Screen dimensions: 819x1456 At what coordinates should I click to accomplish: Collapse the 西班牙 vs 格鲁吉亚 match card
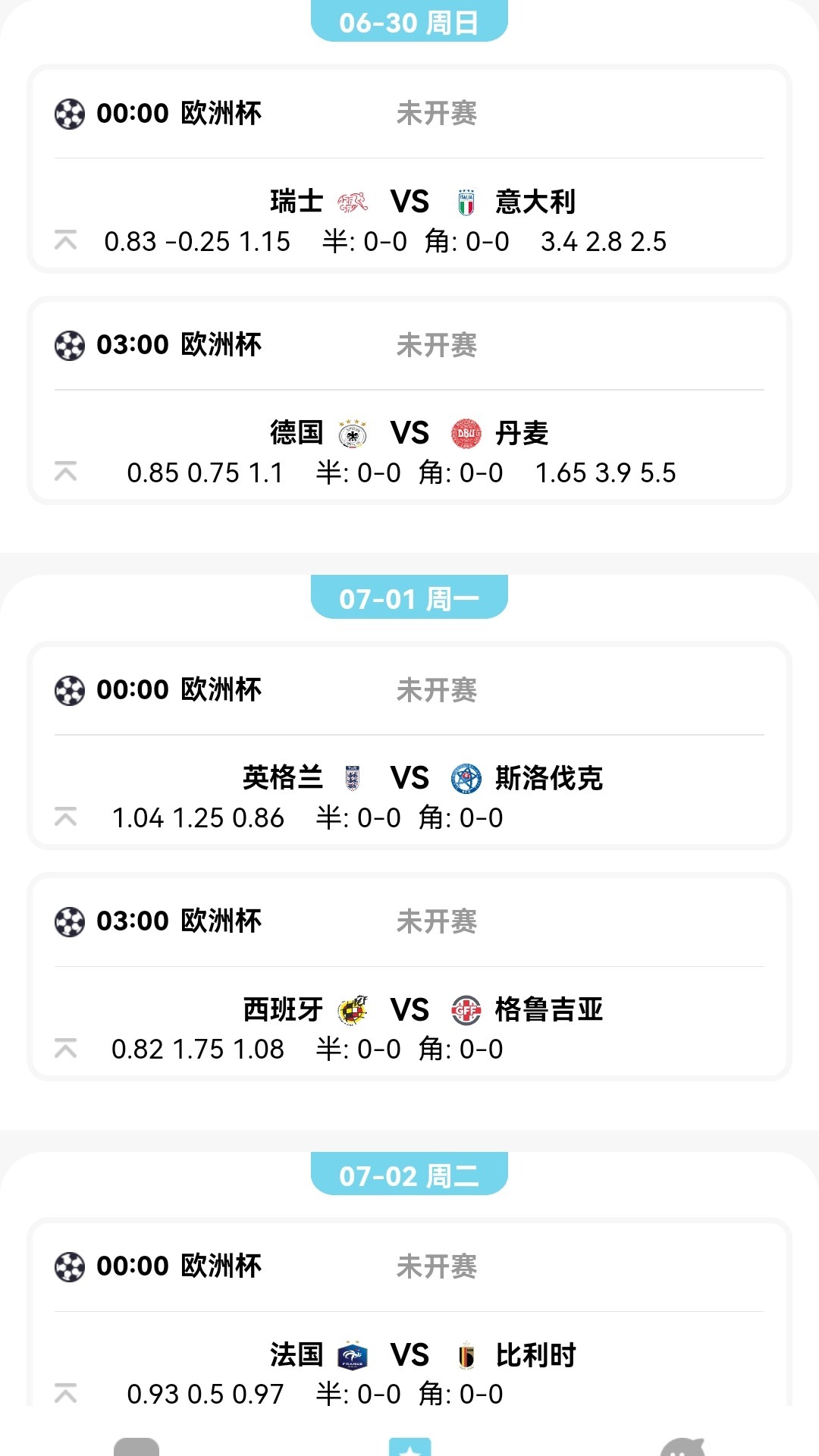[67, 1047]
